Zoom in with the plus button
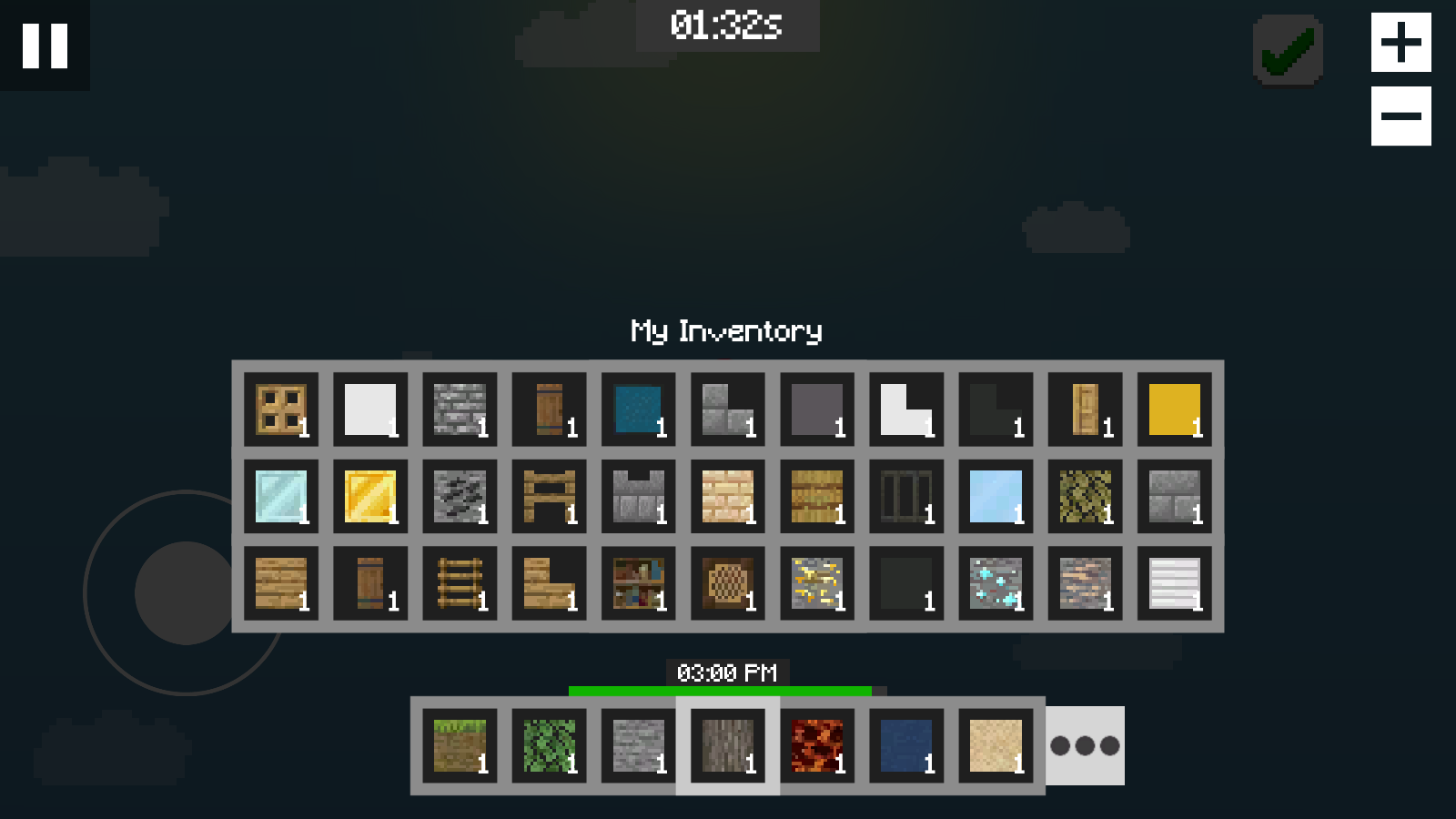This screenshot has width=1456, height=819. tap(1400, 43)
